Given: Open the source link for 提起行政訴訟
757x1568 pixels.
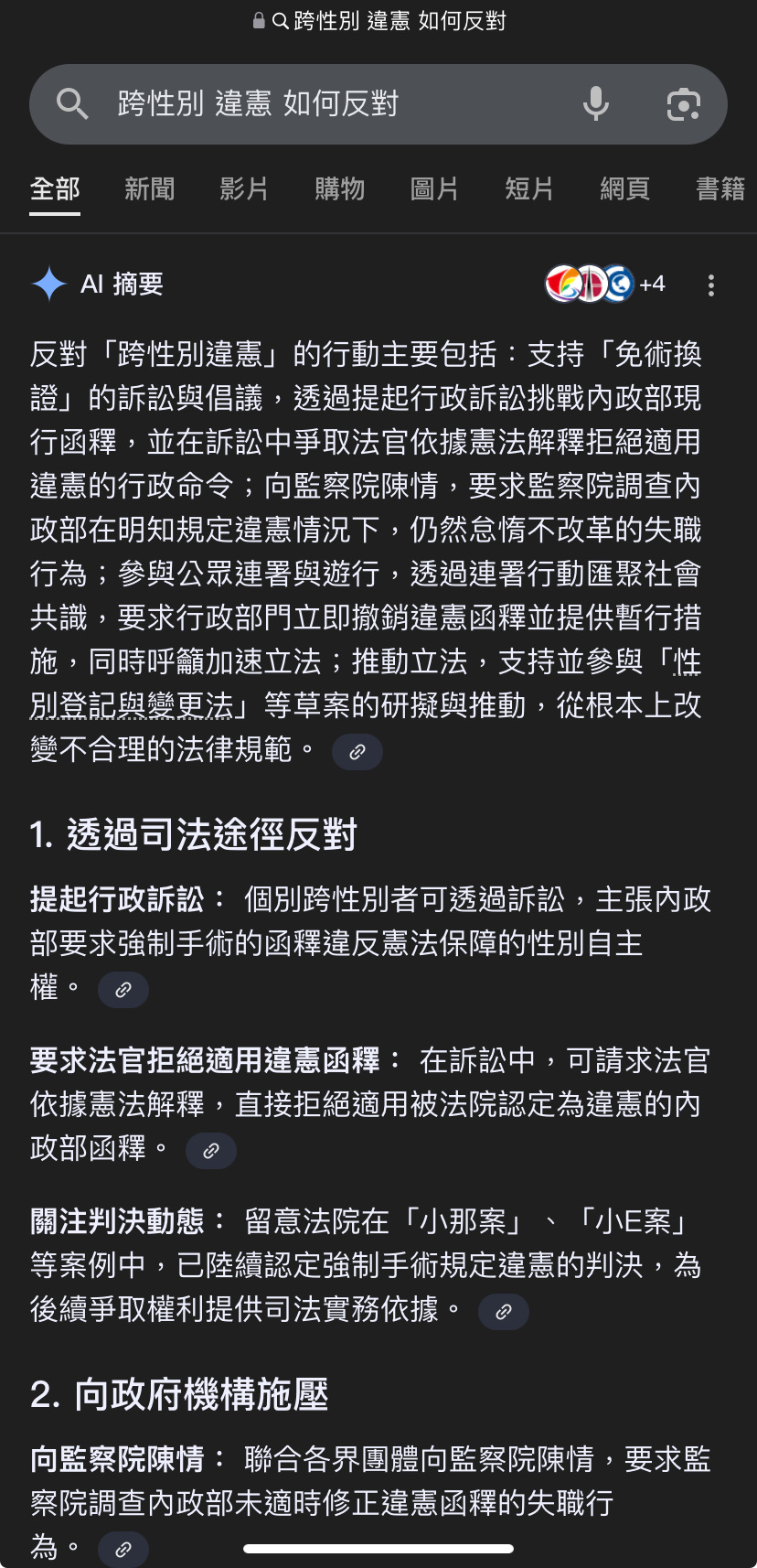Looking at the screenshot, I should 123,990.
